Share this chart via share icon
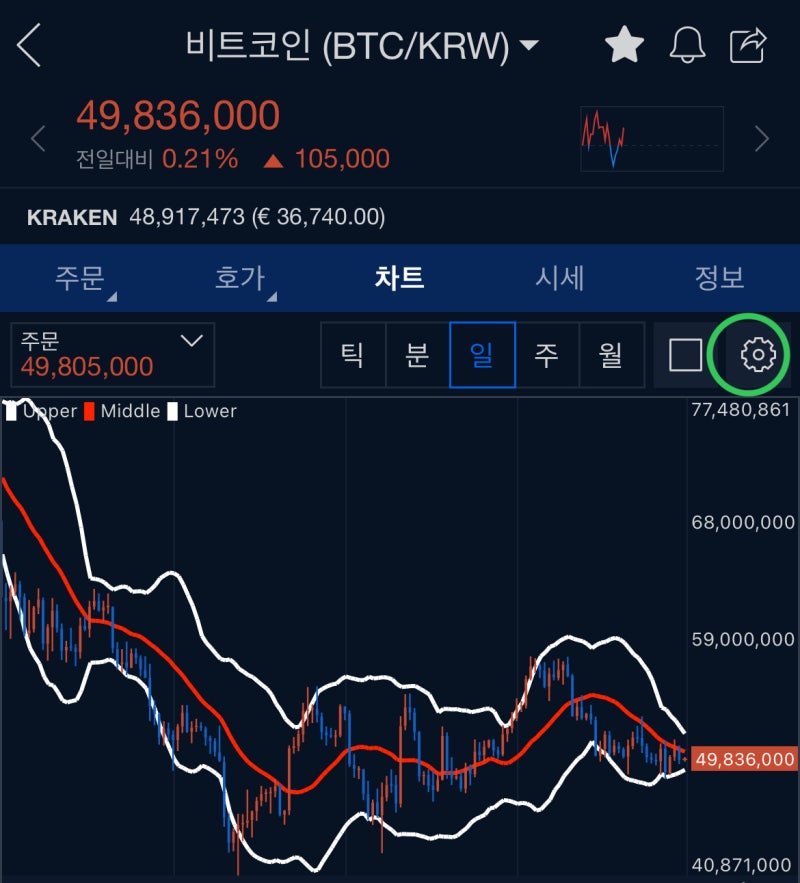Screen dimensions: 800x883 click(x=748, y=45)
